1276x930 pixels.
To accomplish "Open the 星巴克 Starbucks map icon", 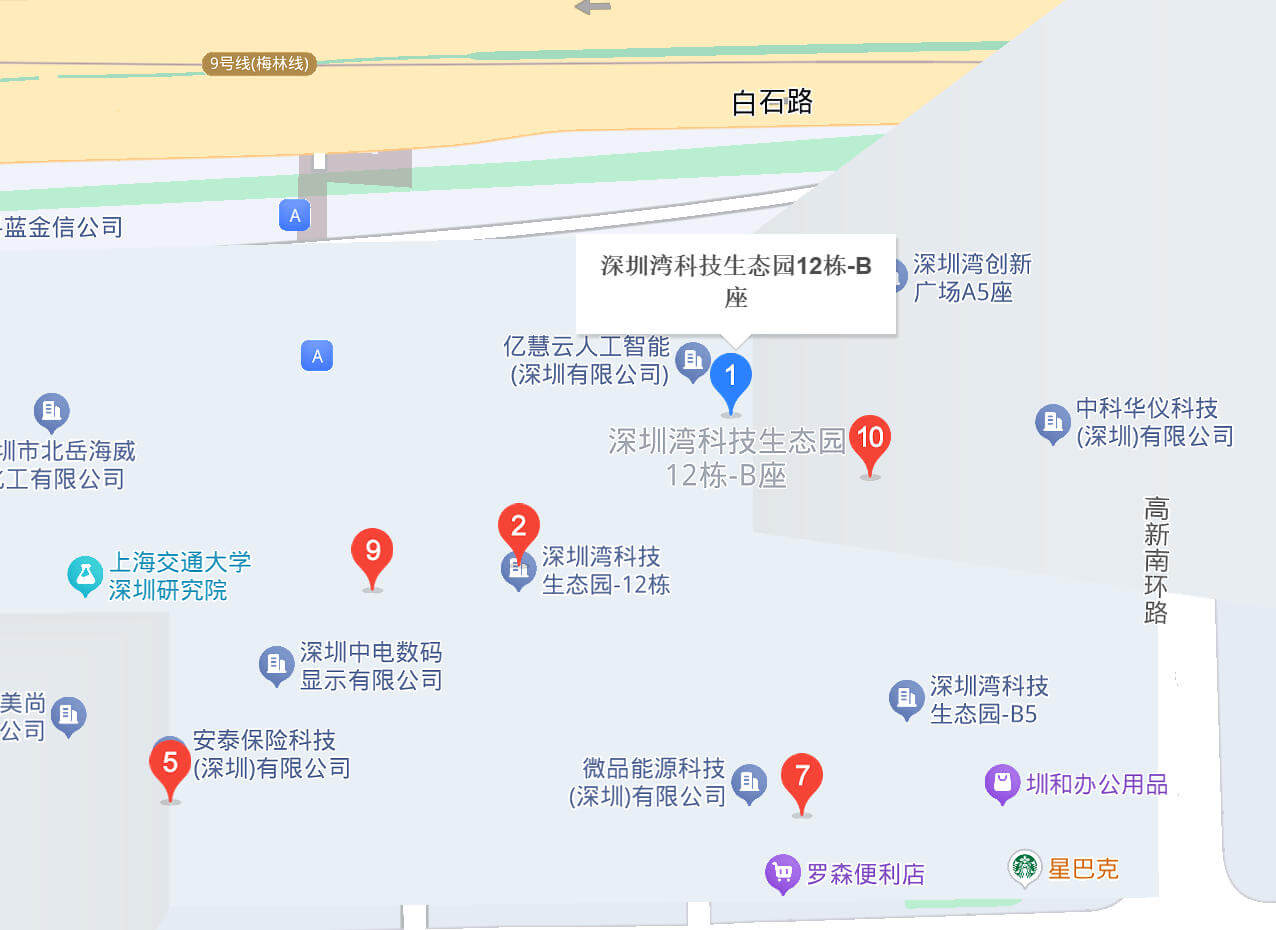I will coord(1025,867).
